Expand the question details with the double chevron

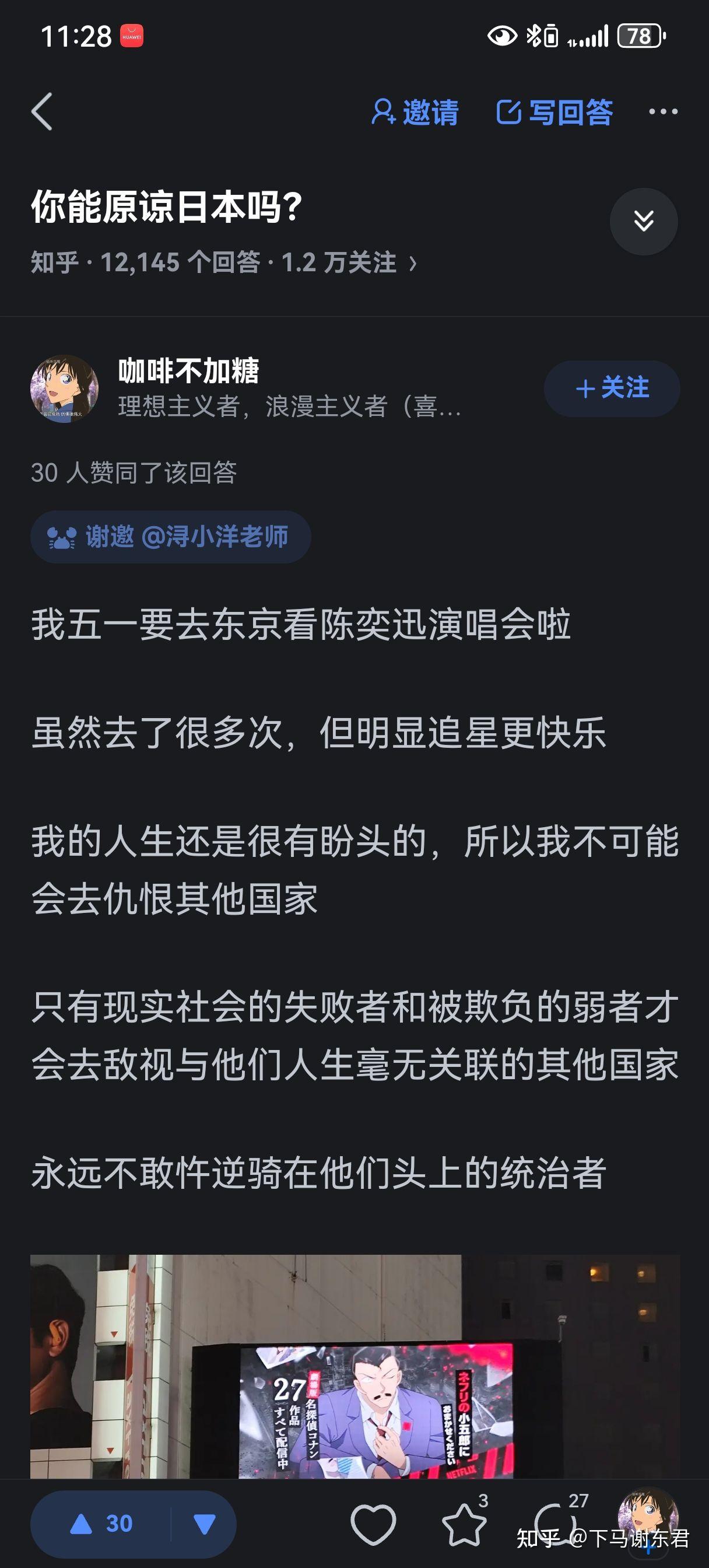(x=643, y=221)
